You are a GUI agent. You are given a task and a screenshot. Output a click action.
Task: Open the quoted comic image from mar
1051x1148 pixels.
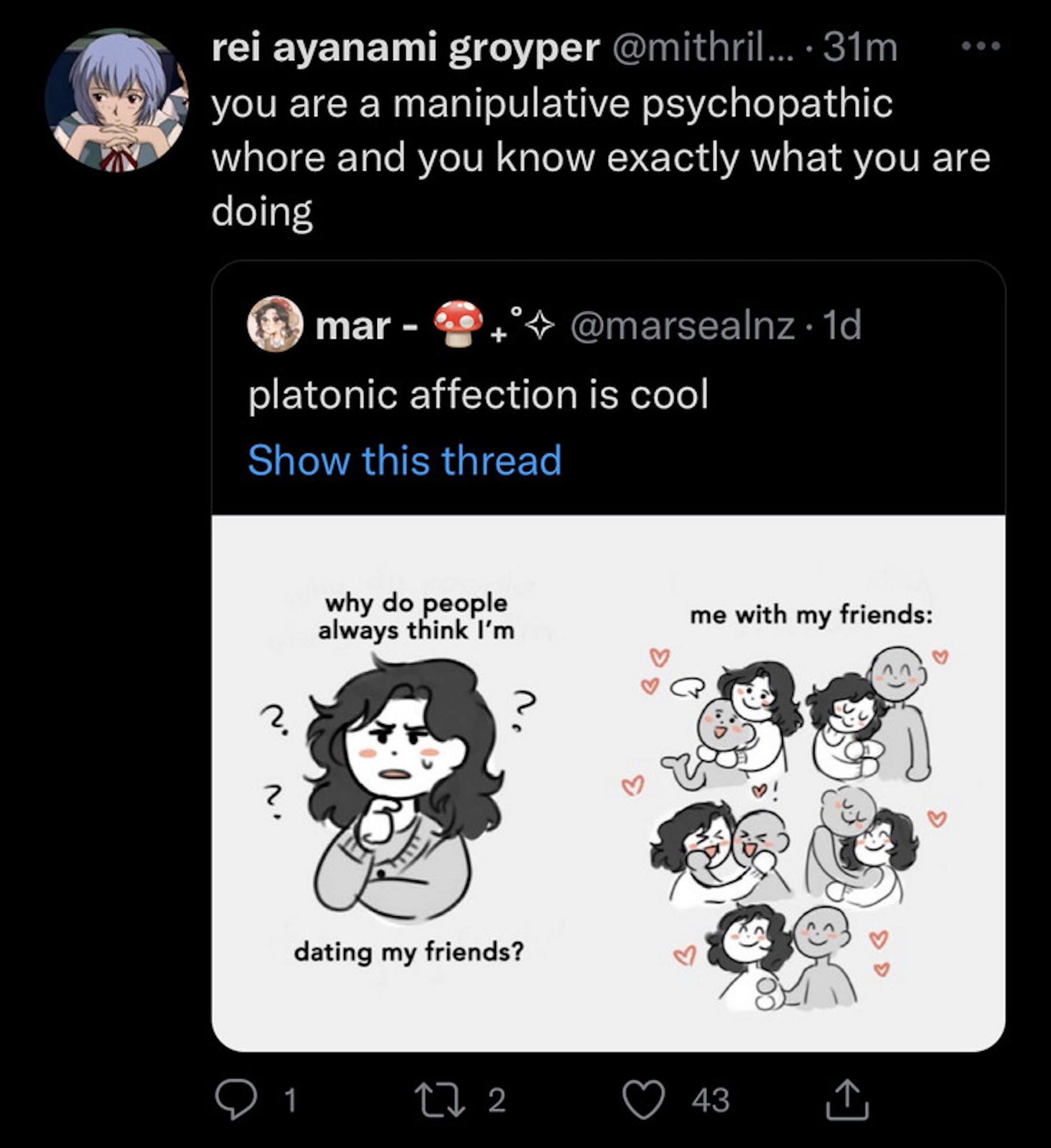click(608, 783)
